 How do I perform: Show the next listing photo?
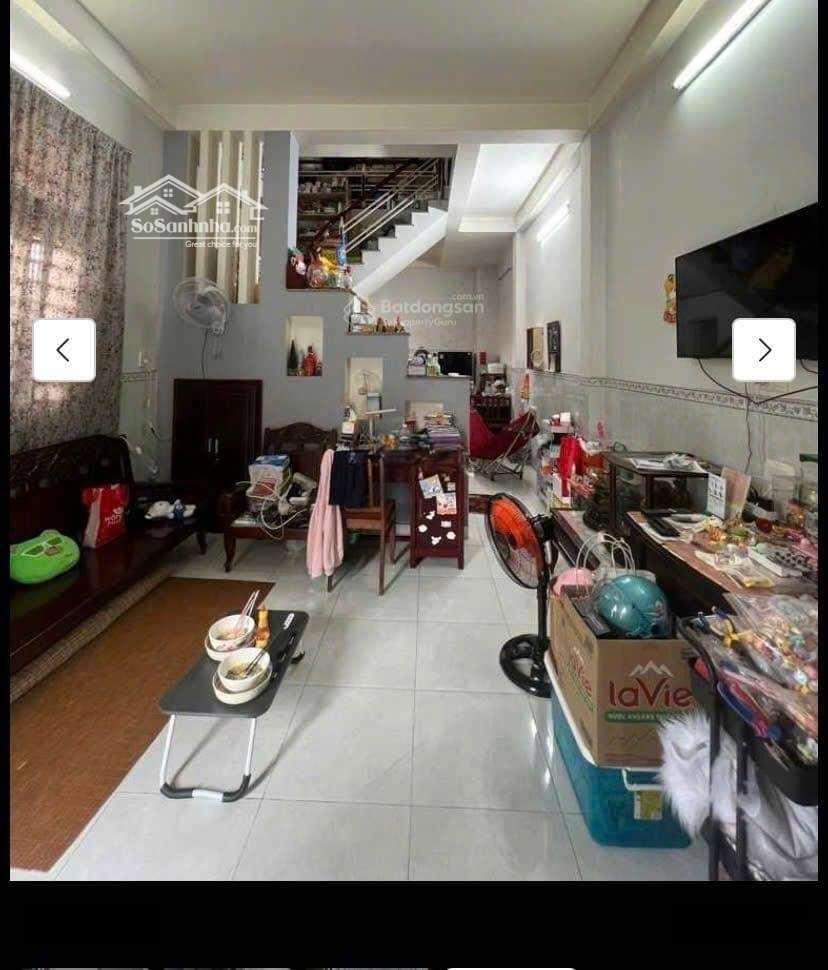coord(764,350)
